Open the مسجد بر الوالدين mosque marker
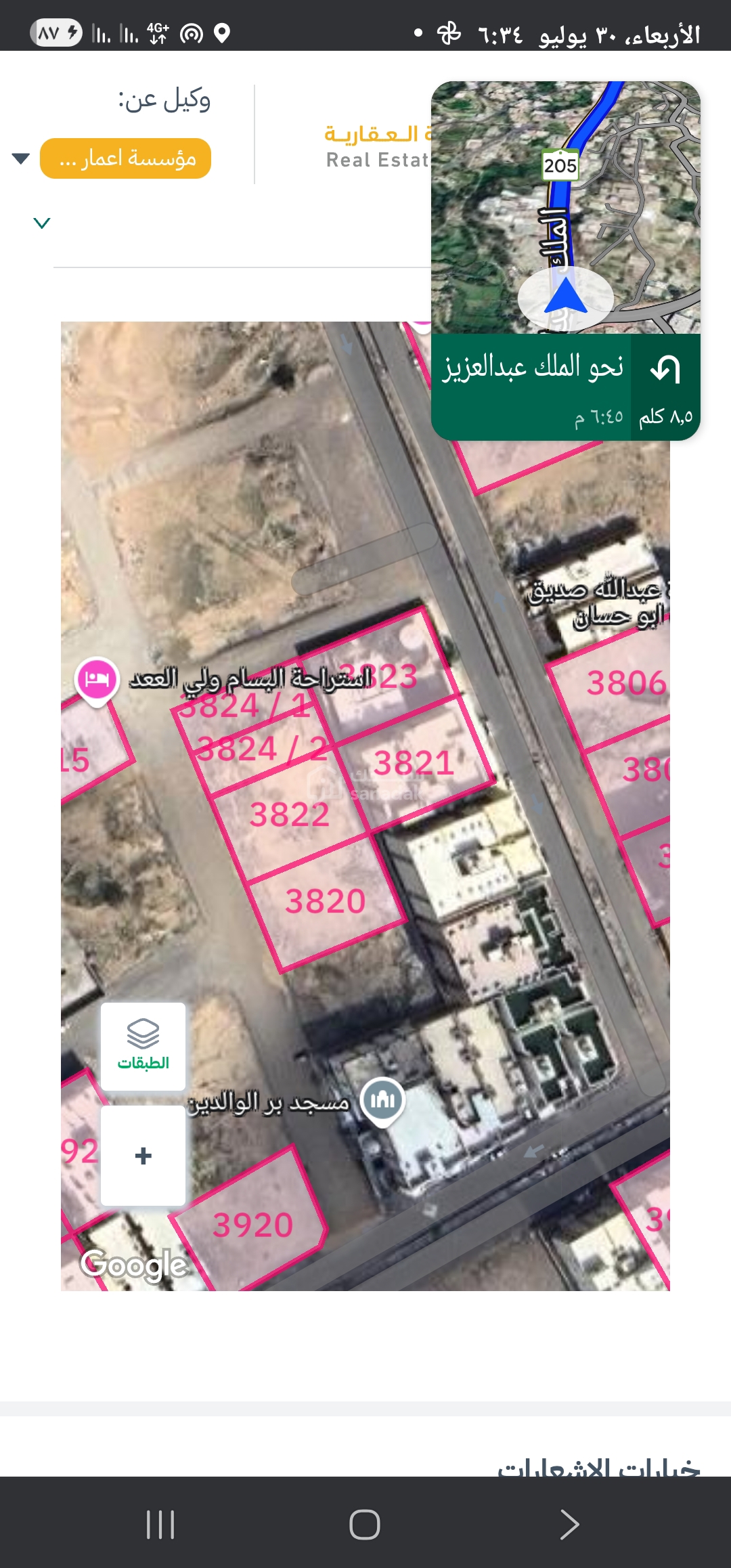731x1568 pixels. (x=382, y=1100)
